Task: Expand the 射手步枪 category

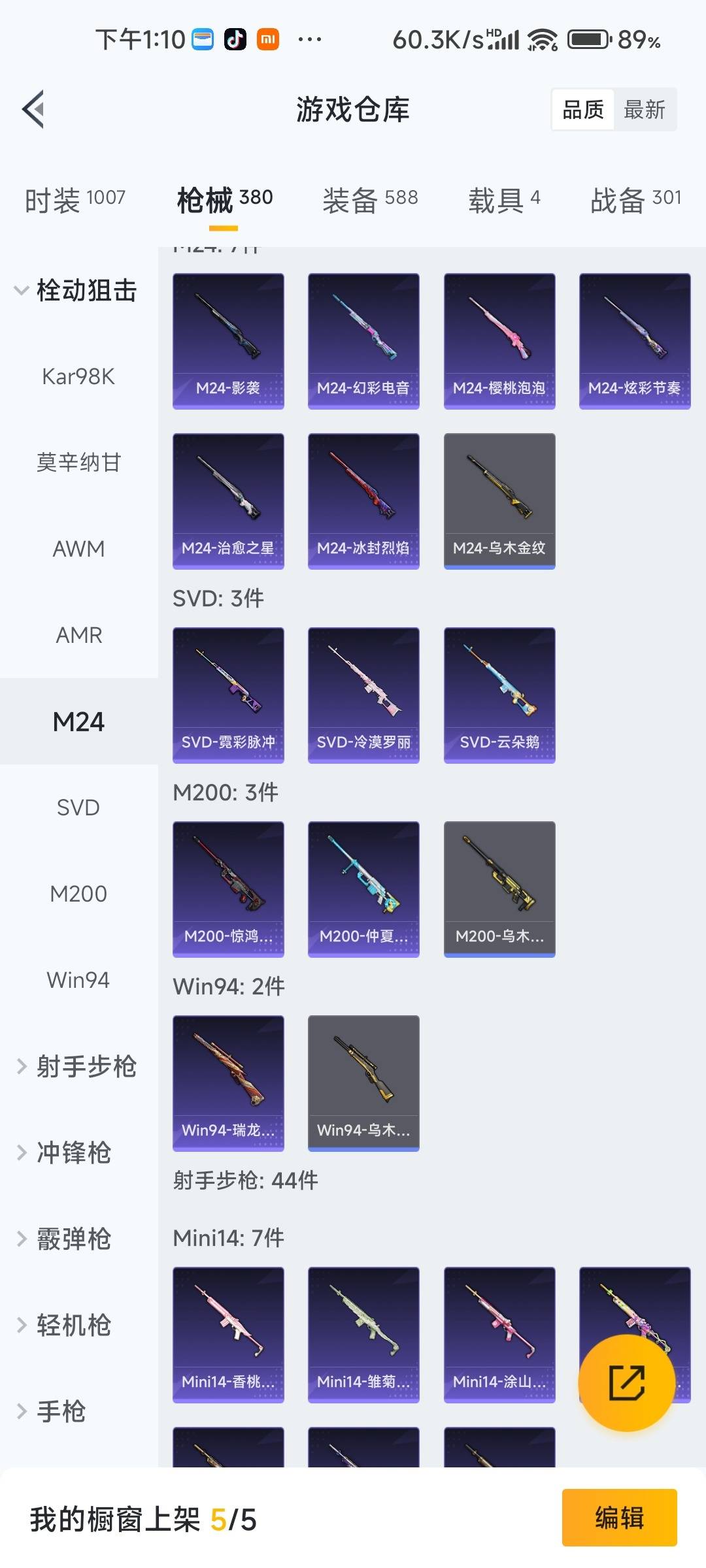Action: pos(88,1066)
